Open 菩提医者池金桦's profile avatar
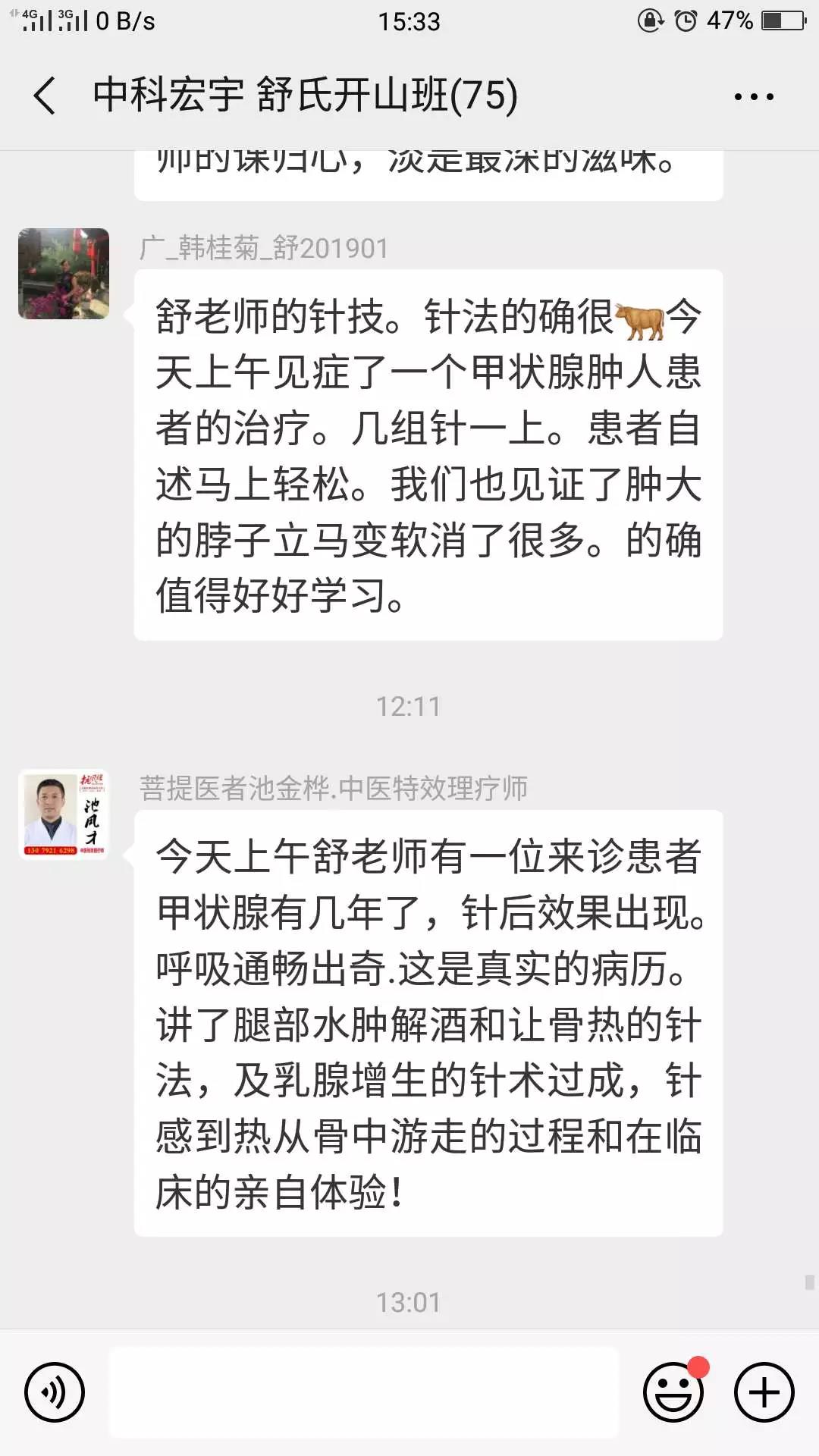The height and width of the screenshot is (1456, 819). pos(64,815)
